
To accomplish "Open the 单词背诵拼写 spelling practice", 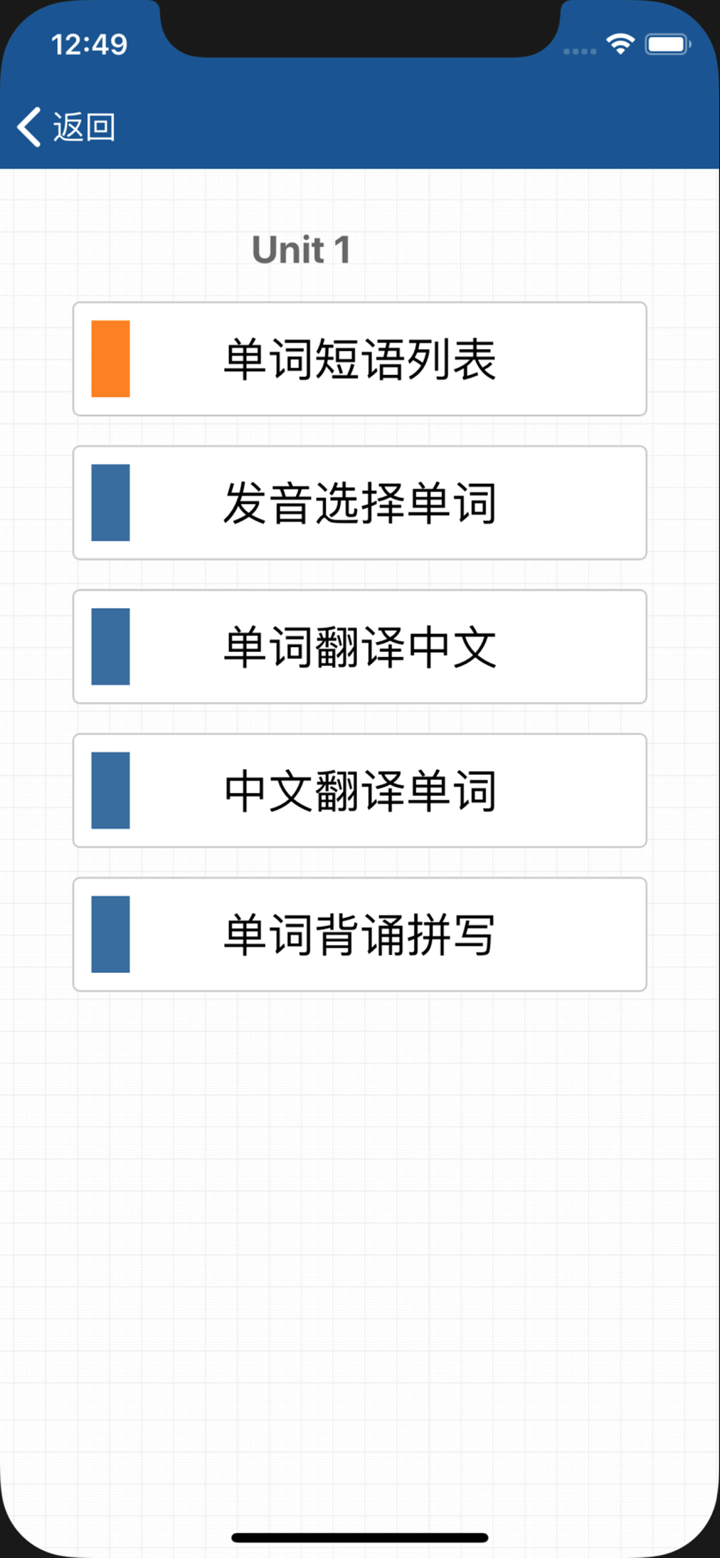I will 360,934.
